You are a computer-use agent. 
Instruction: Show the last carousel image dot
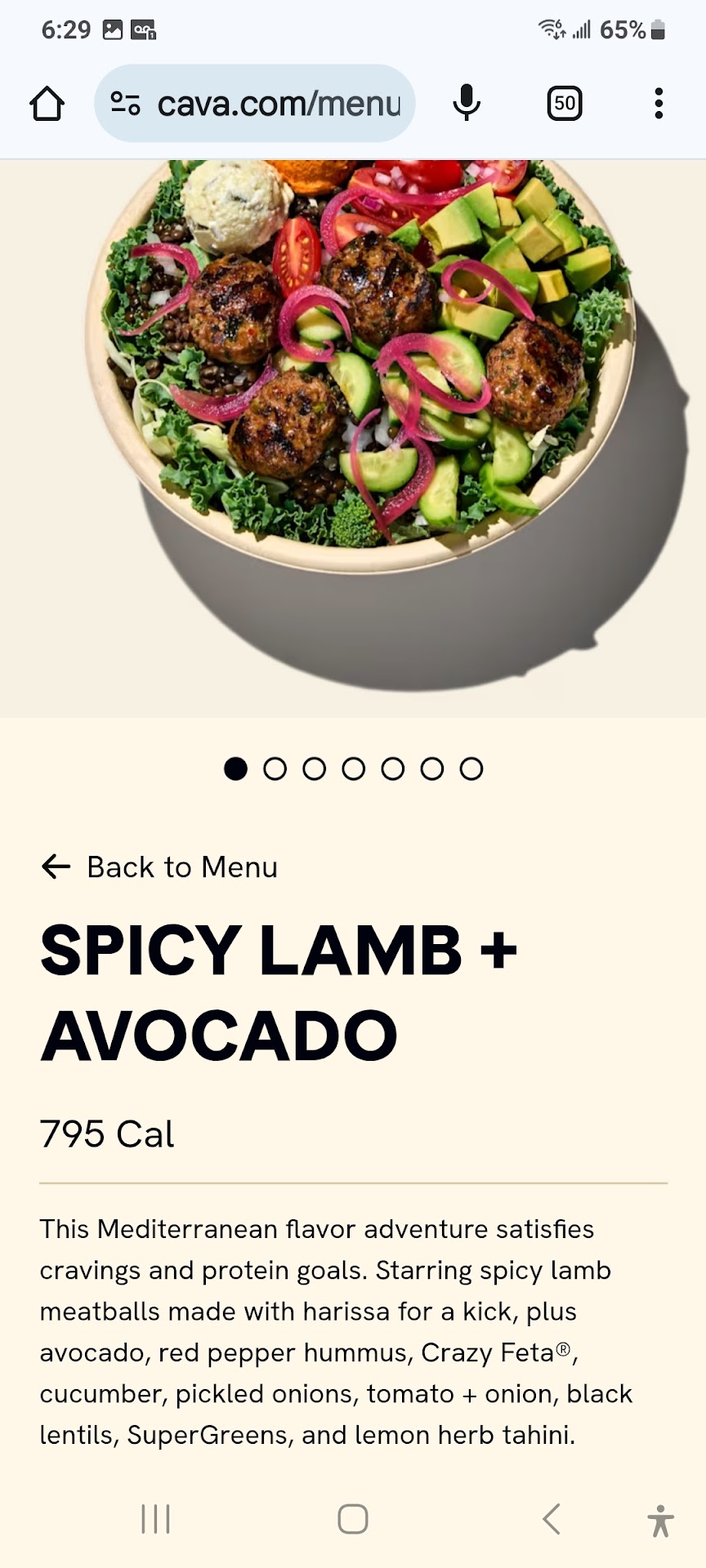[471, 768]
